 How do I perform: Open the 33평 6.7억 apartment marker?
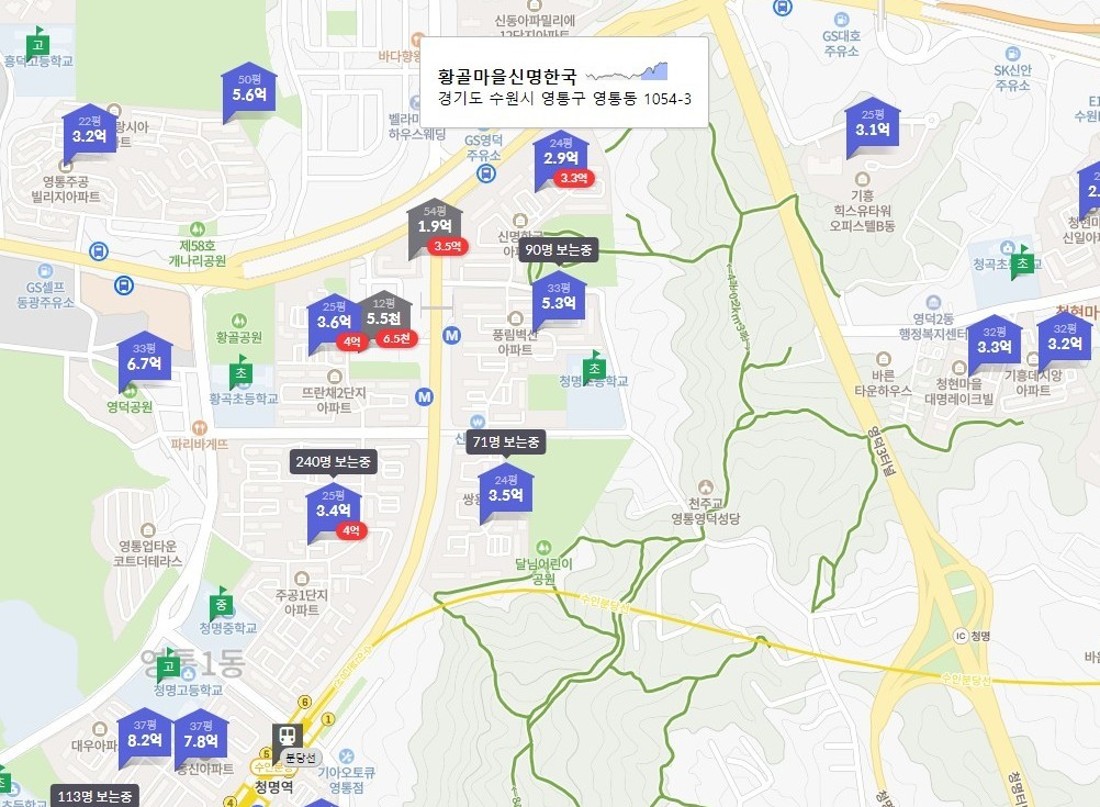144,359
